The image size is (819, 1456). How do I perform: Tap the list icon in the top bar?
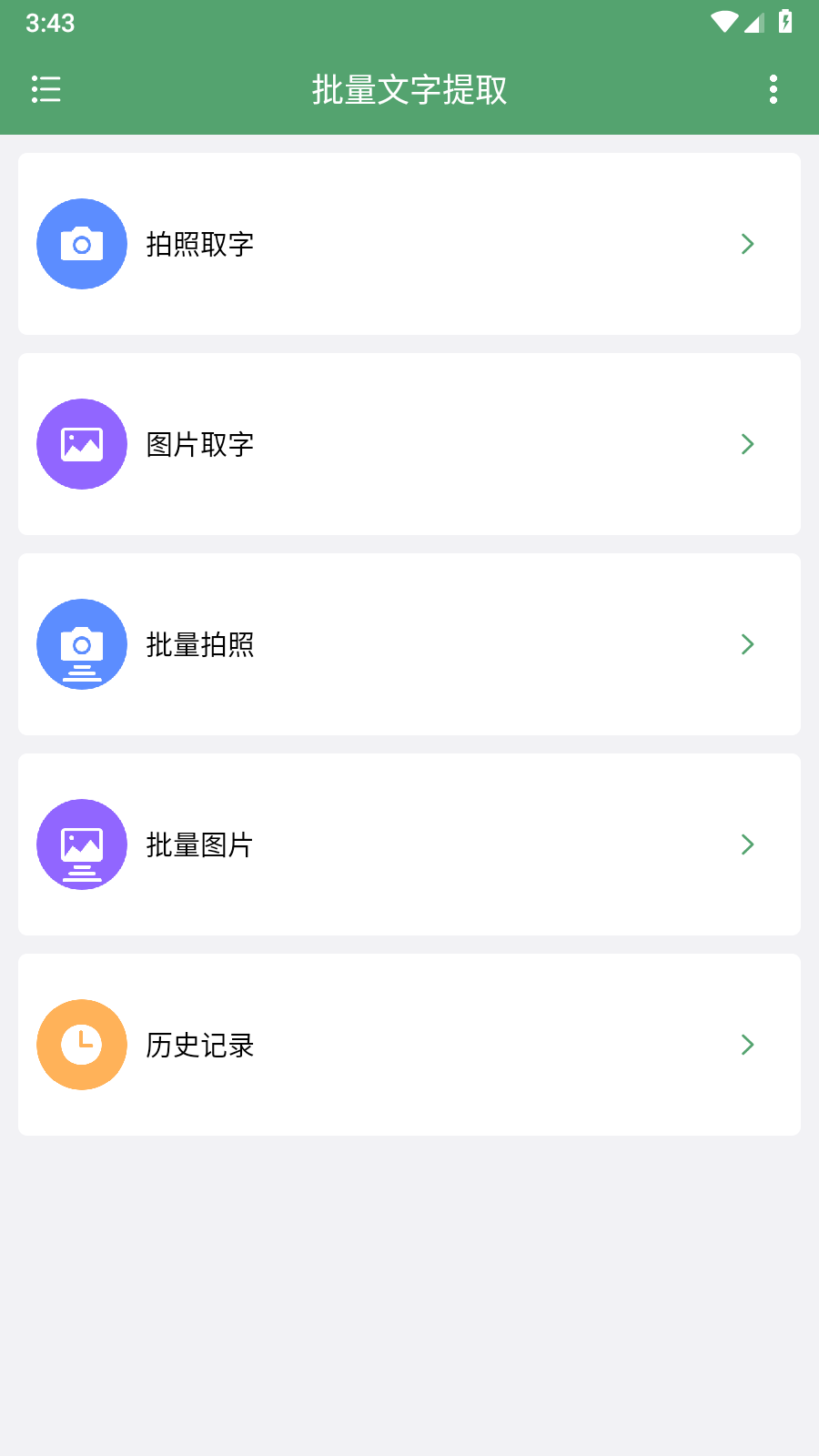[x=45, y=90]
